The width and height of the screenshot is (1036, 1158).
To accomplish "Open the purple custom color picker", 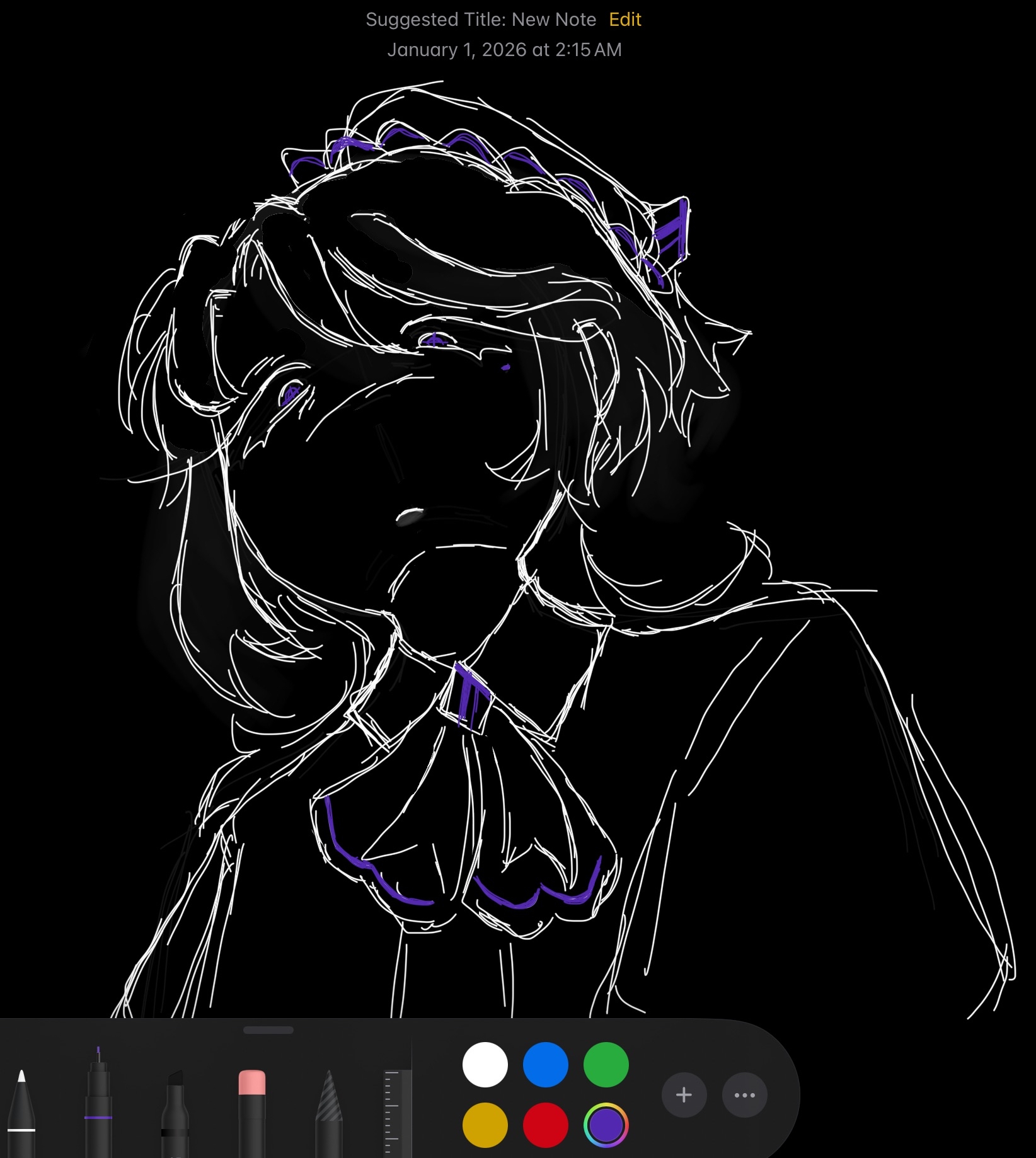I will [606, 1125].
